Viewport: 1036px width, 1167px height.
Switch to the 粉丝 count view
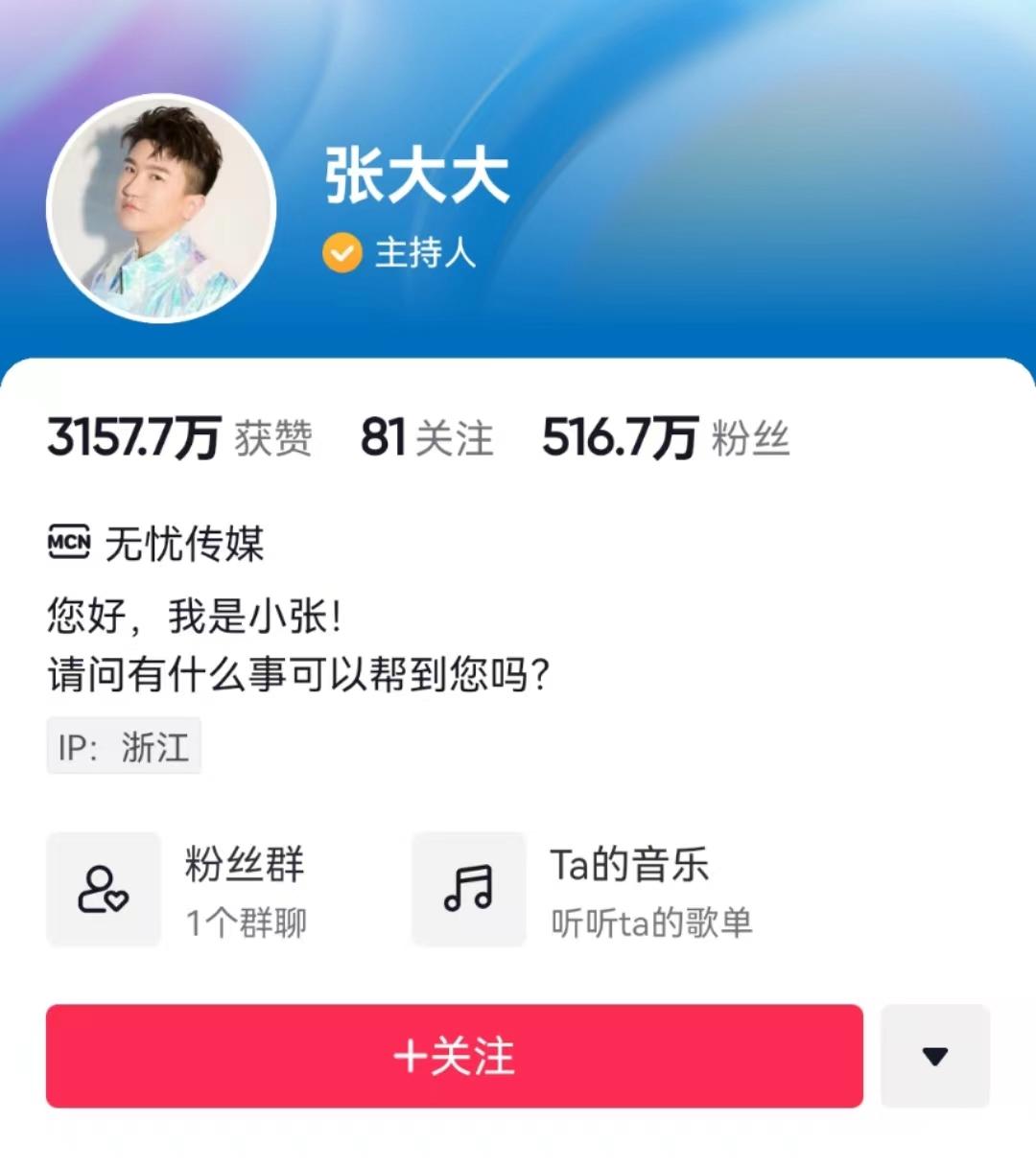(x=665, y=437)
